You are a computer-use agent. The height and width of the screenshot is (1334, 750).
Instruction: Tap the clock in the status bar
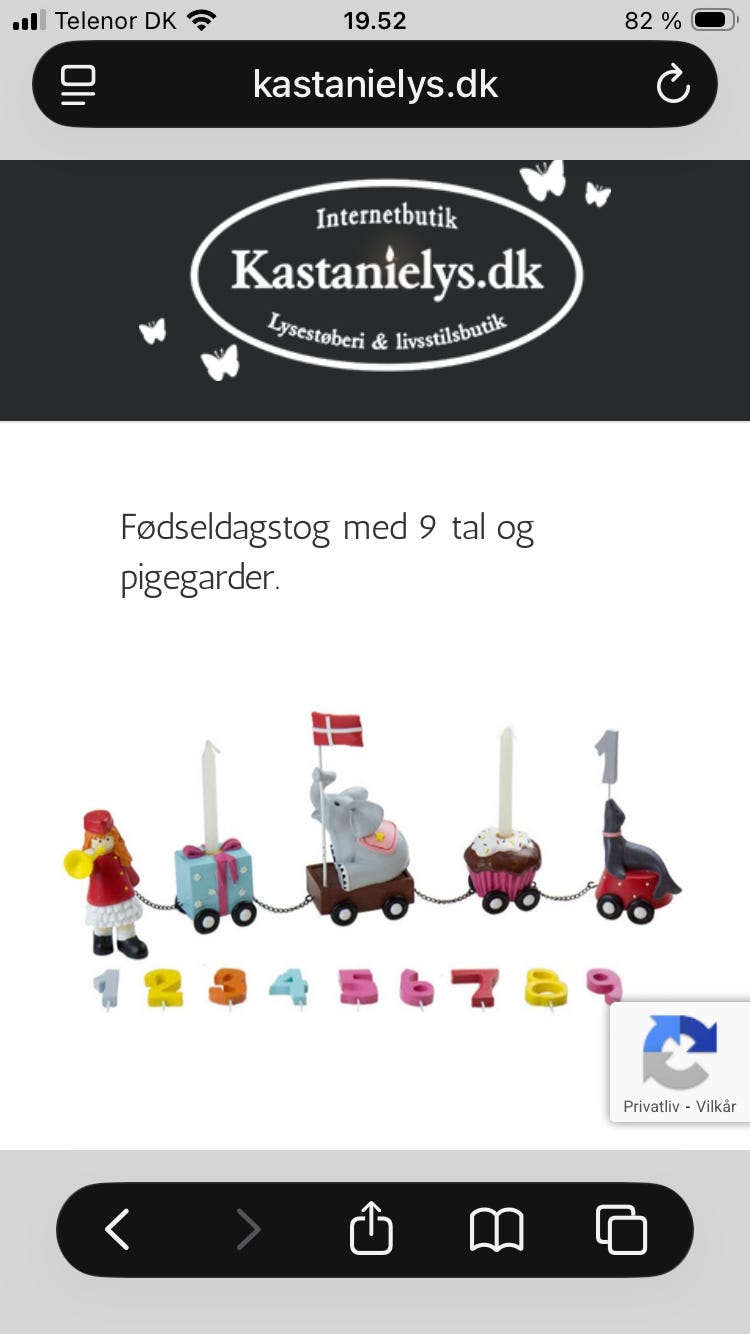(x=375, y=20)
